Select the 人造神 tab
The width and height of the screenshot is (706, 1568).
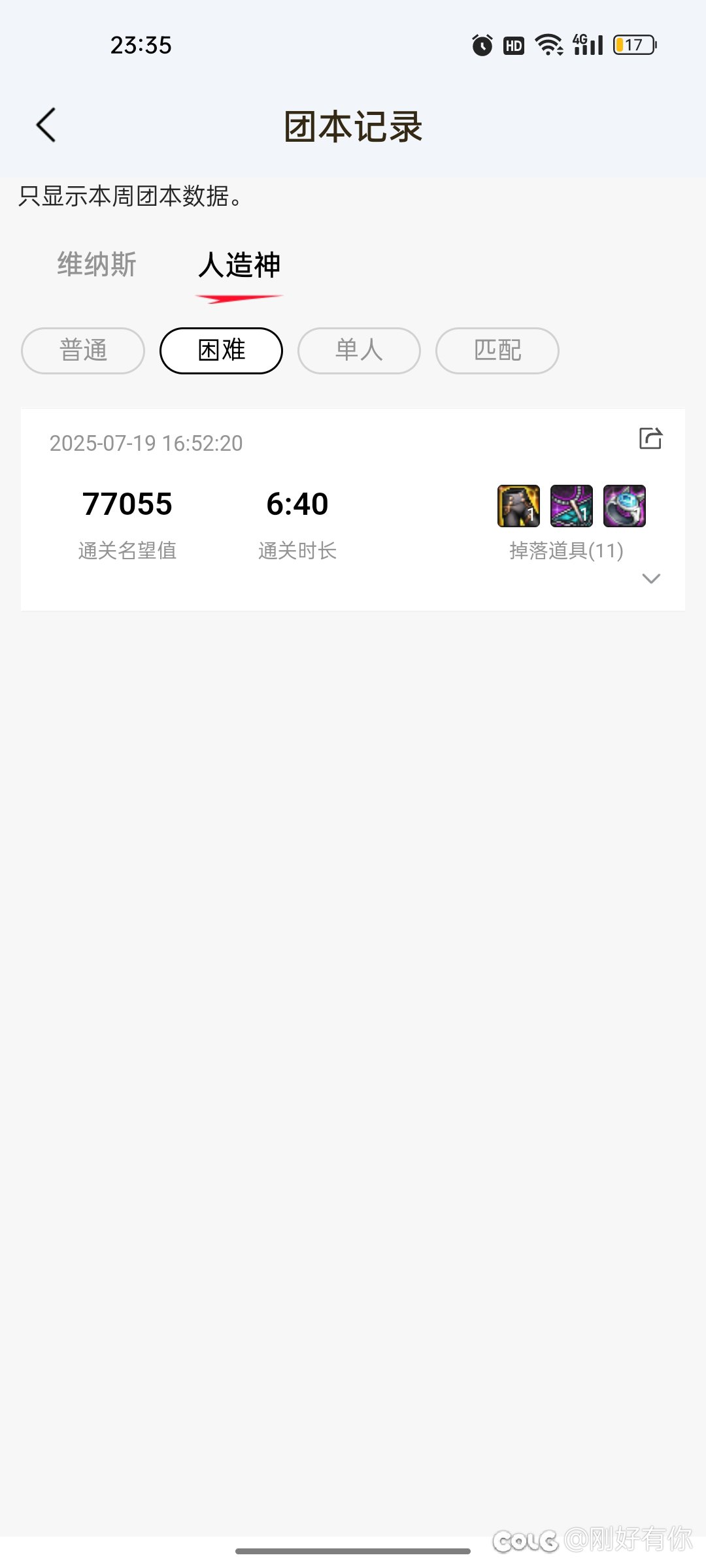239,265
